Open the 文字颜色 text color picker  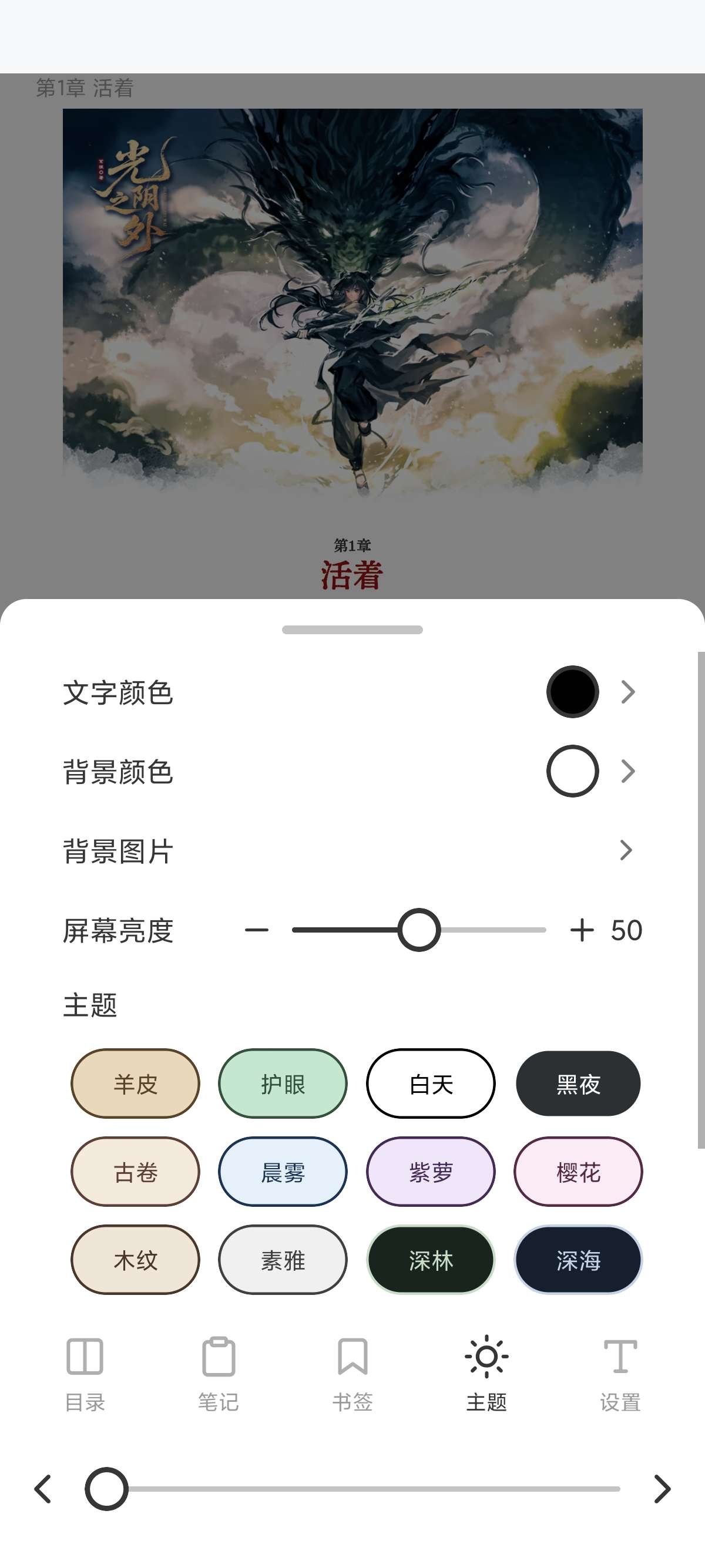(352, 692)
